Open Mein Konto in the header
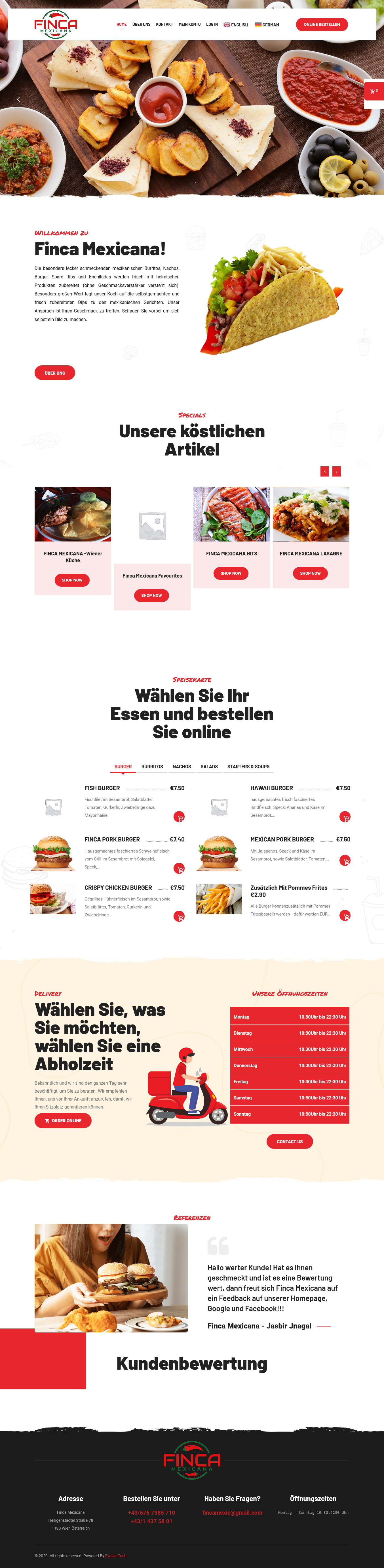This screenshot has width=384, height=1568. coord(189,24)
